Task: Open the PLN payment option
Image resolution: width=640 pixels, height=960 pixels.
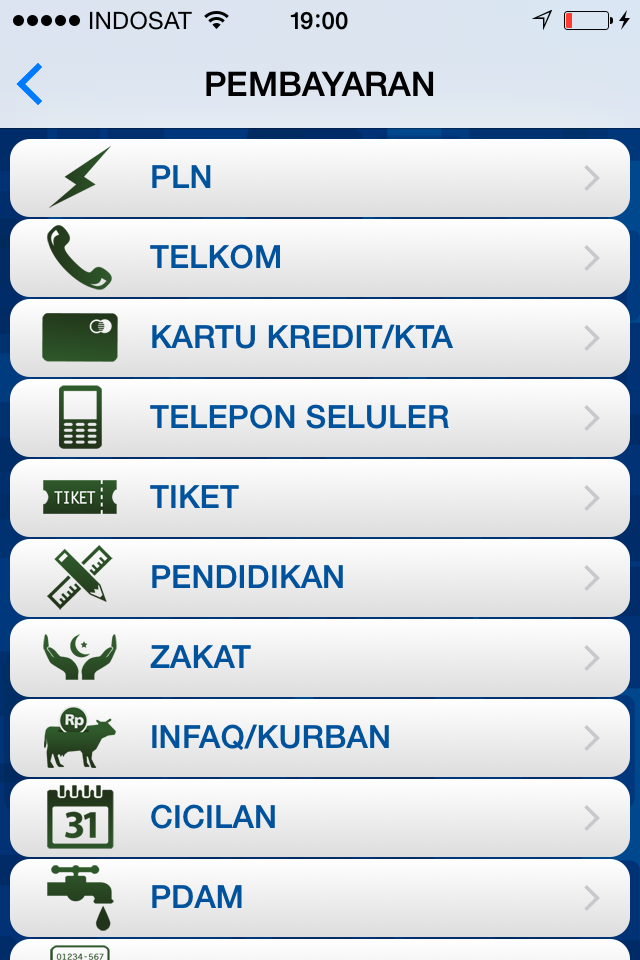Action: (320, 178)
